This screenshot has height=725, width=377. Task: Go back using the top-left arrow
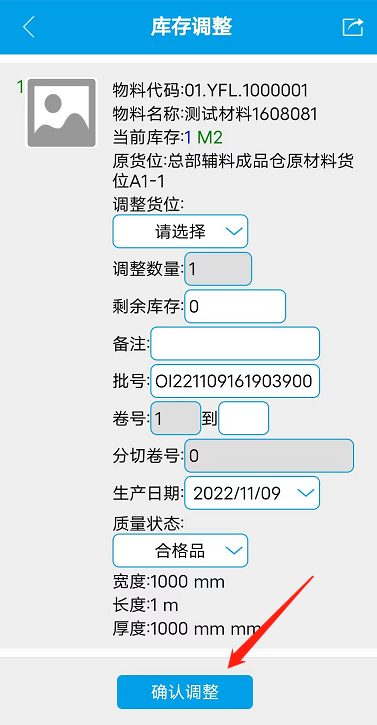point(29,27)
